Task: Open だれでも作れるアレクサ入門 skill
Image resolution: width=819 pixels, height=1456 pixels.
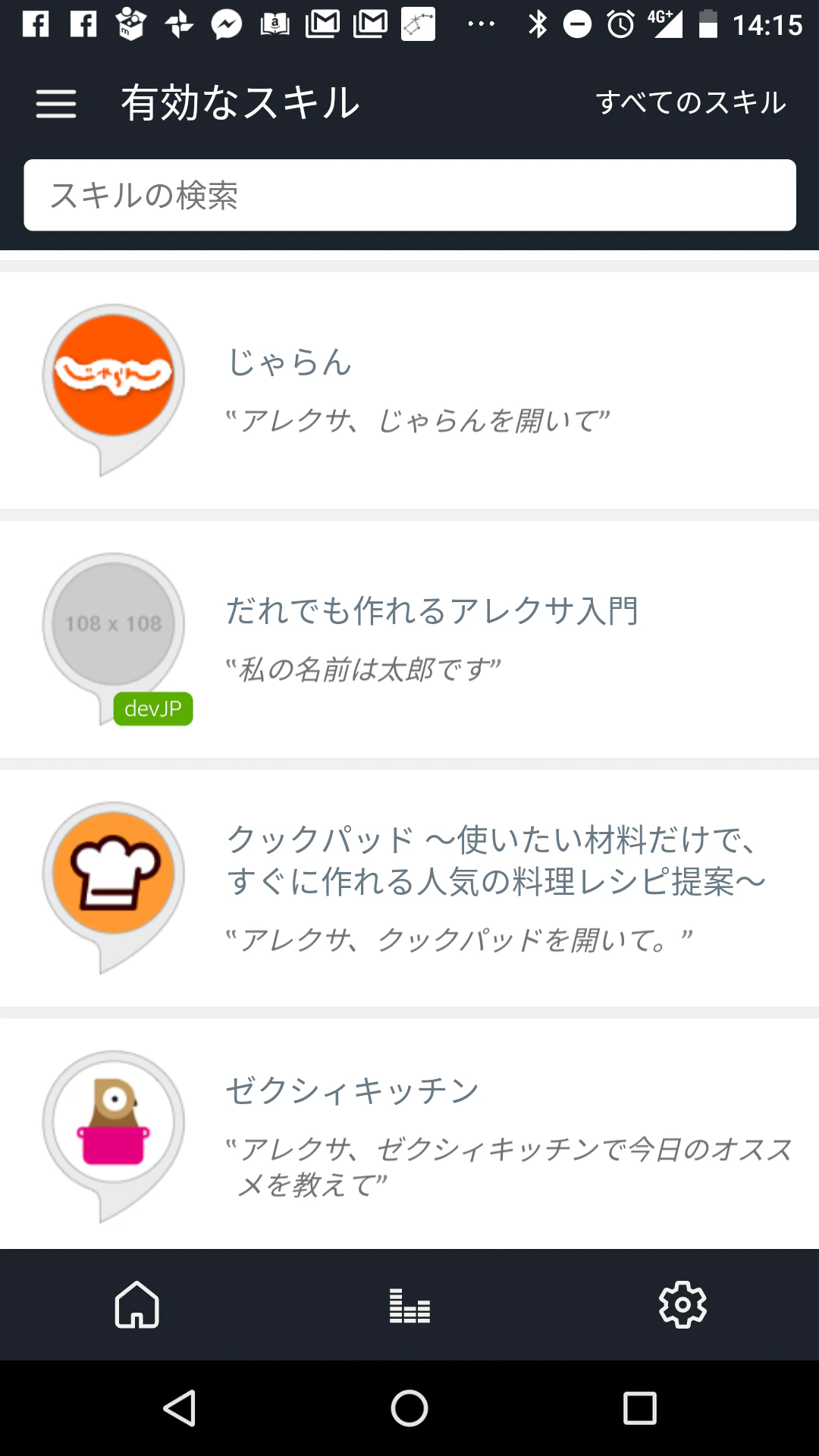Action: coord(409,639)
